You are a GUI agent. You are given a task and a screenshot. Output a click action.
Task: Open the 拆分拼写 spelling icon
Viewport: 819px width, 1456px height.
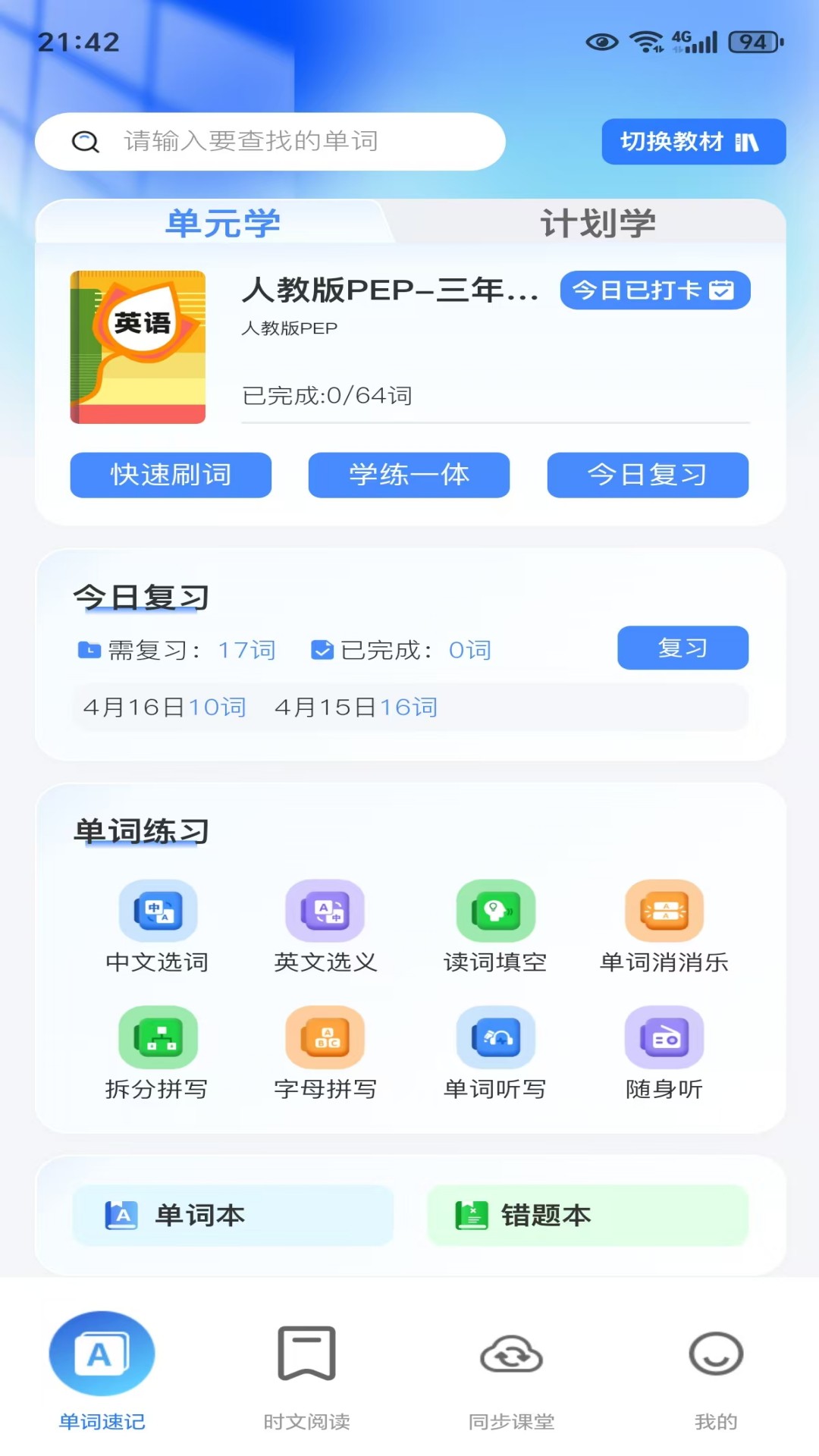tap(157, 1039)
